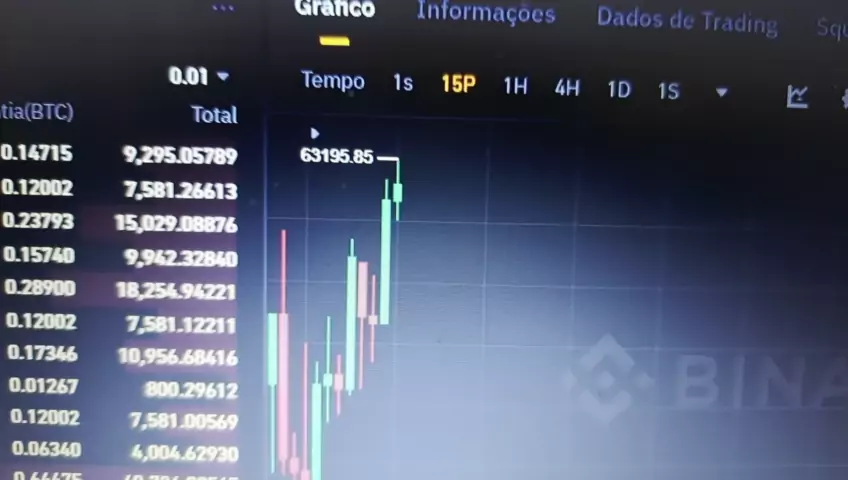
Task: Open the order book overflow menu
Action: point(222,8)
